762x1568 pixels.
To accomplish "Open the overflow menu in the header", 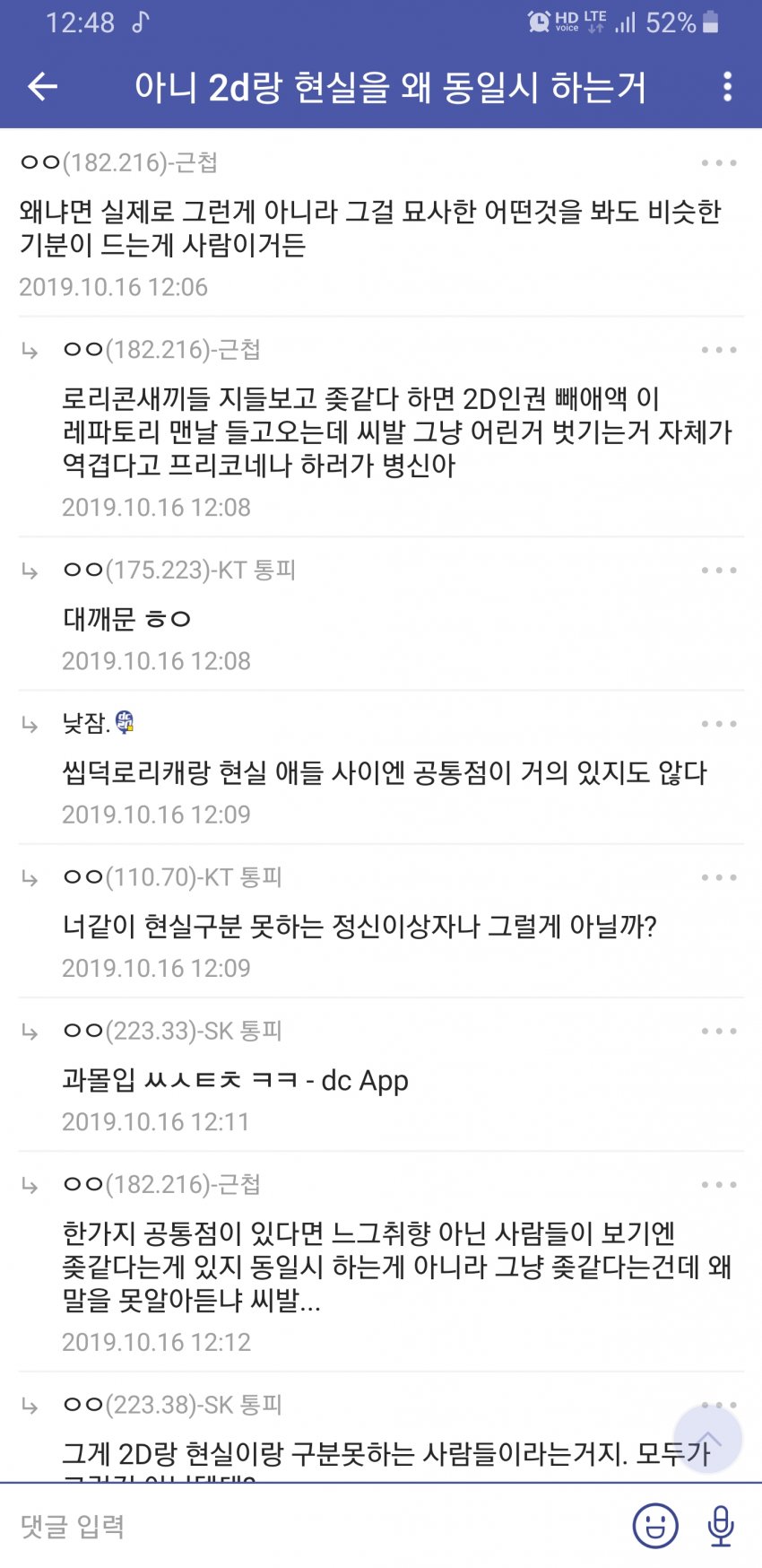I will [727, 87].
